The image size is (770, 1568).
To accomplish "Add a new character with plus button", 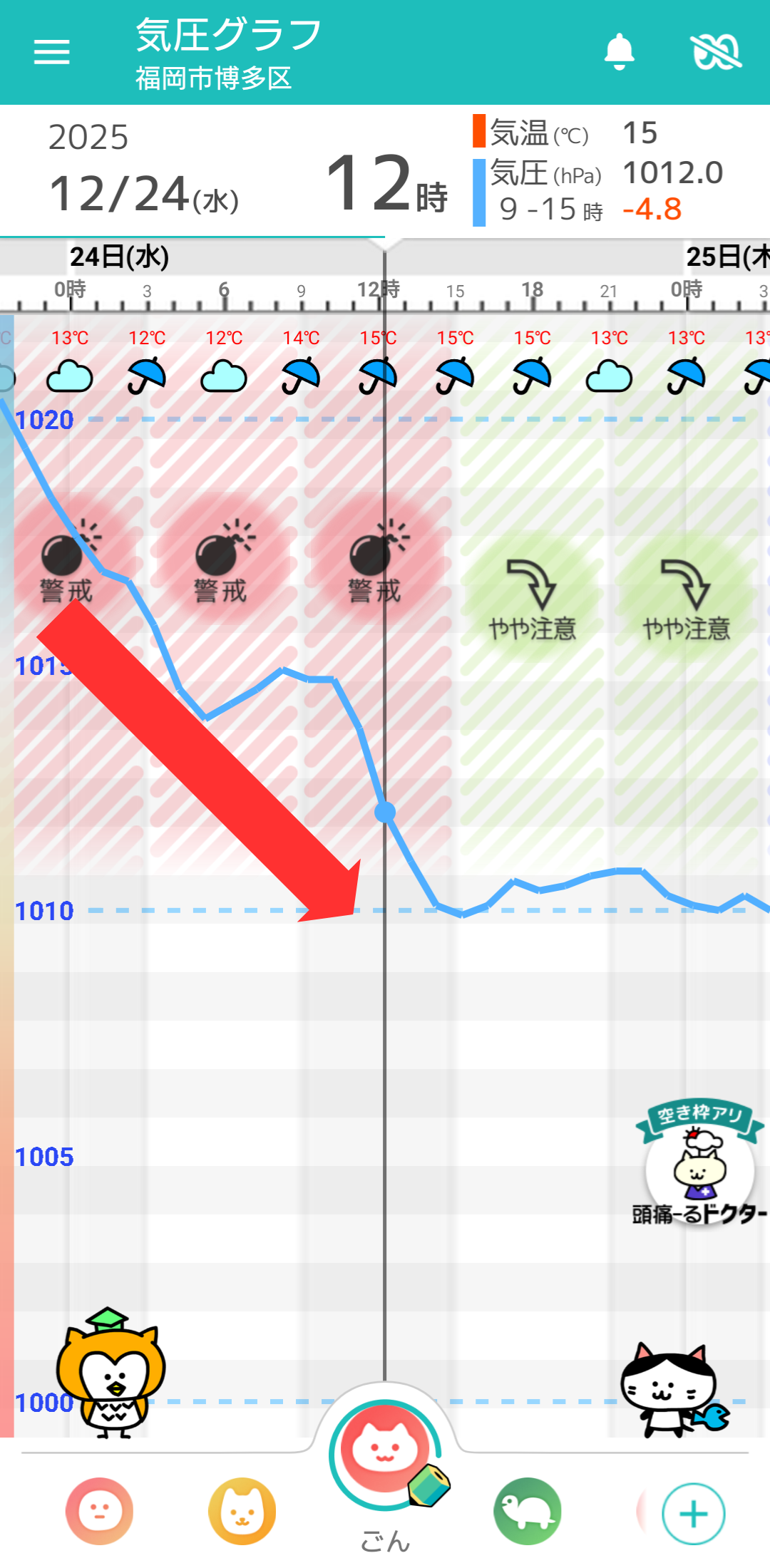I will tap(693, 1514).
